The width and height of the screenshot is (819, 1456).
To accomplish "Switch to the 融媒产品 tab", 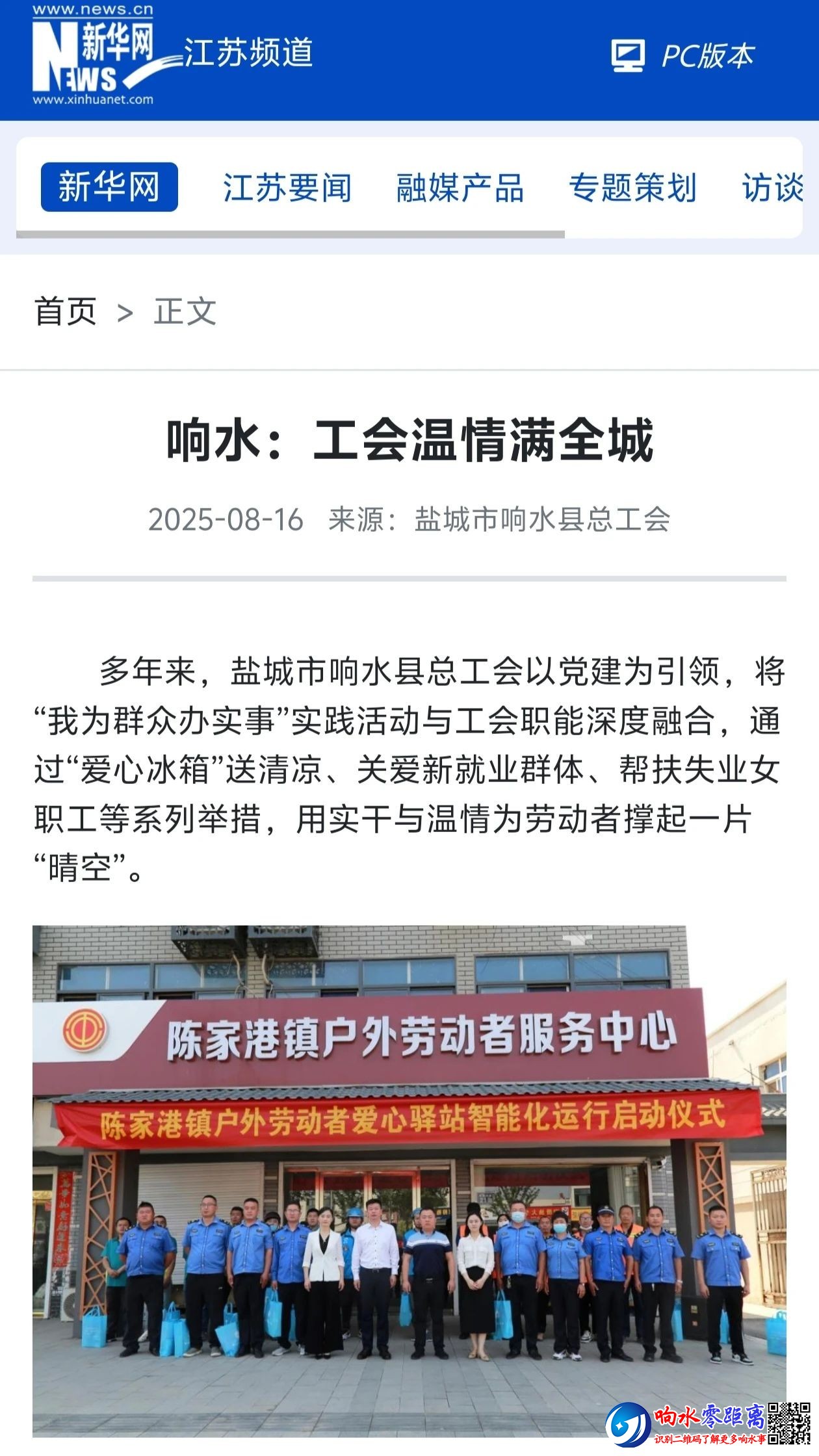I will click(x=460, y=188).
